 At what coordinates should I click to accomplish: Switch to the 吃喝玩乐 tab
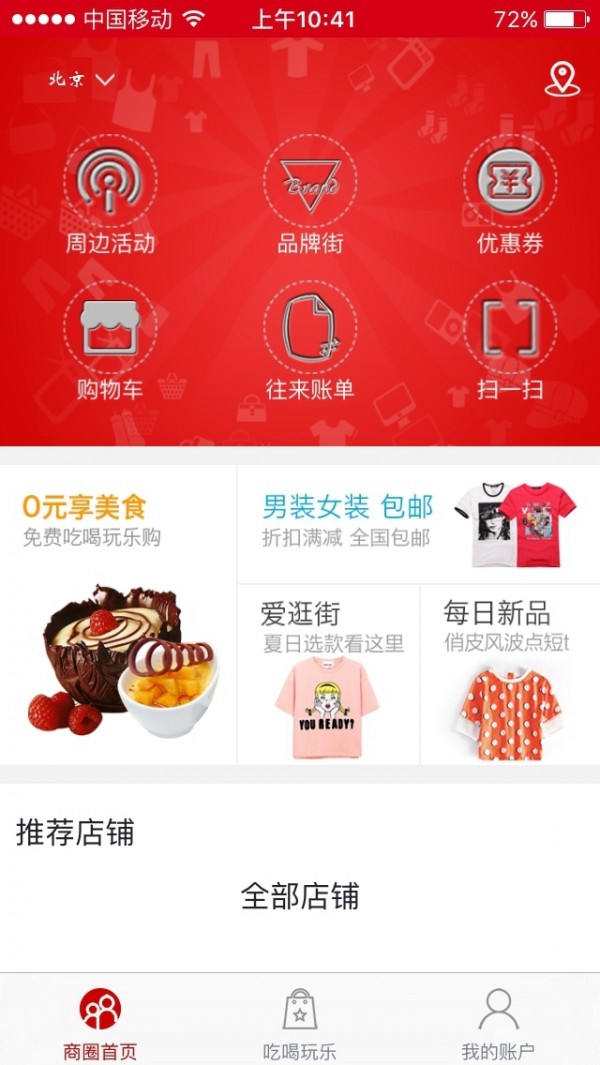pos(300,1022)
